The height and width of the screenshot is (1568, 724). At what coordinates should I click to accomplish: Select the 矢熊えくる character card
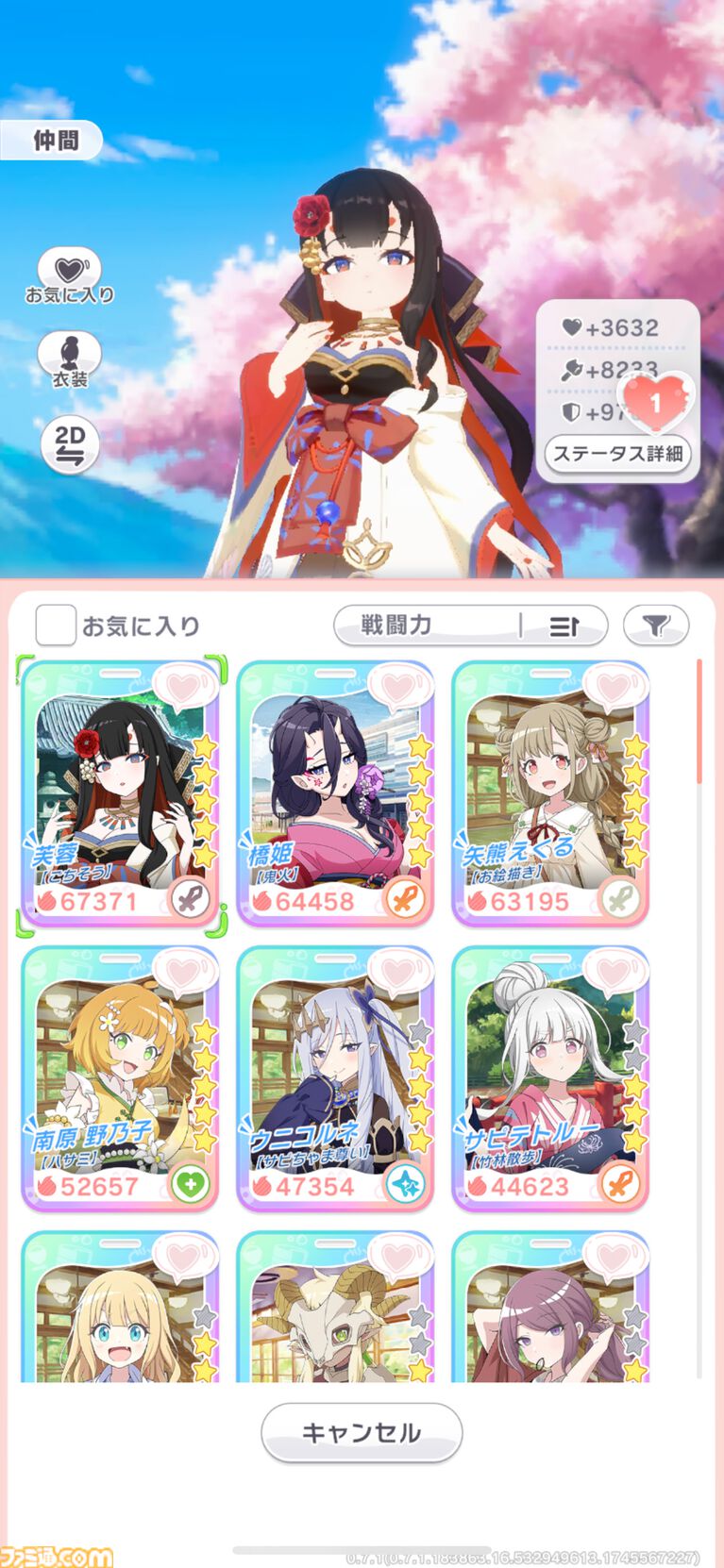(x=550, y=792)
